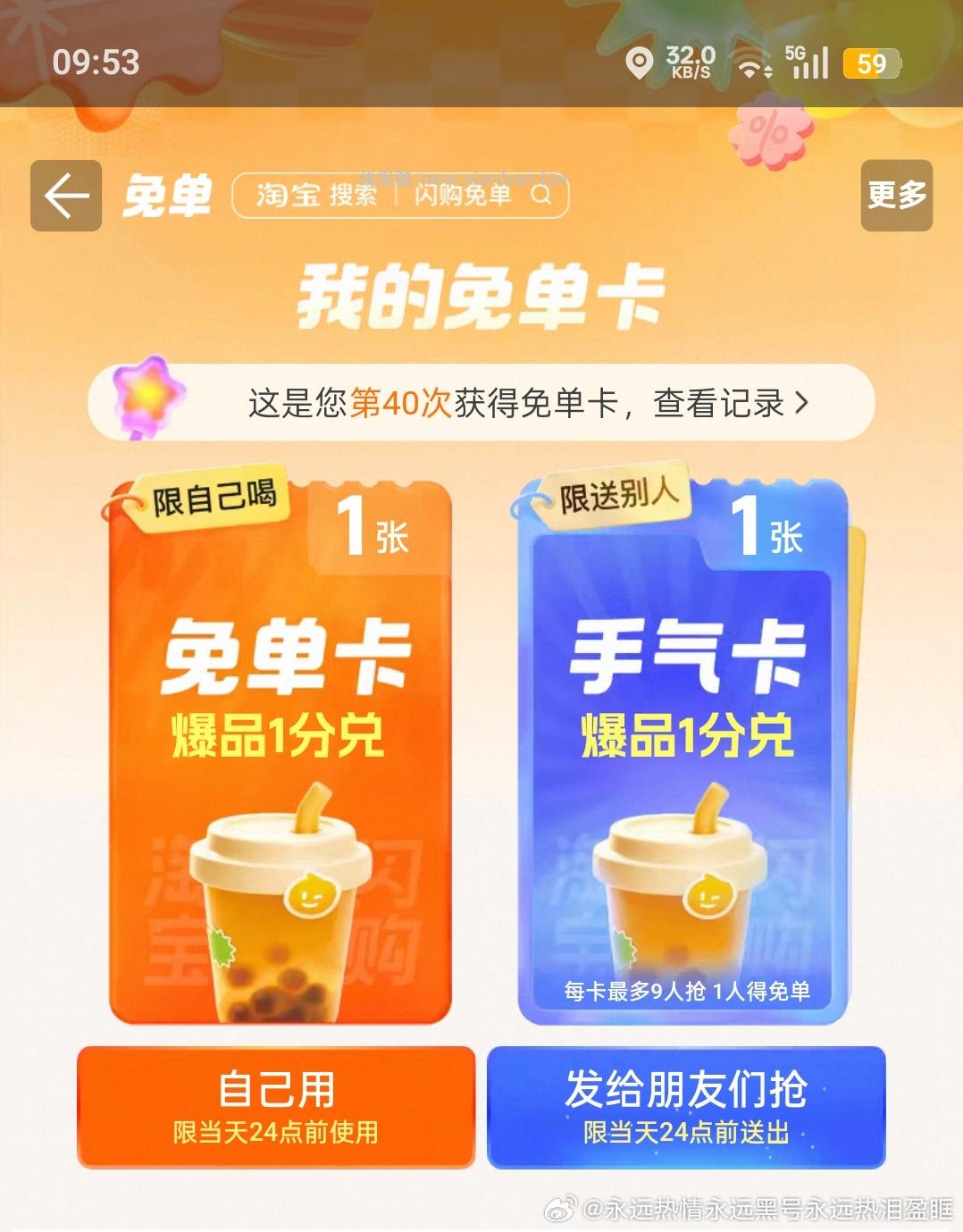
Task: Tap the back arrow icon
Action: pyautogui.click(x=64, y=197)
